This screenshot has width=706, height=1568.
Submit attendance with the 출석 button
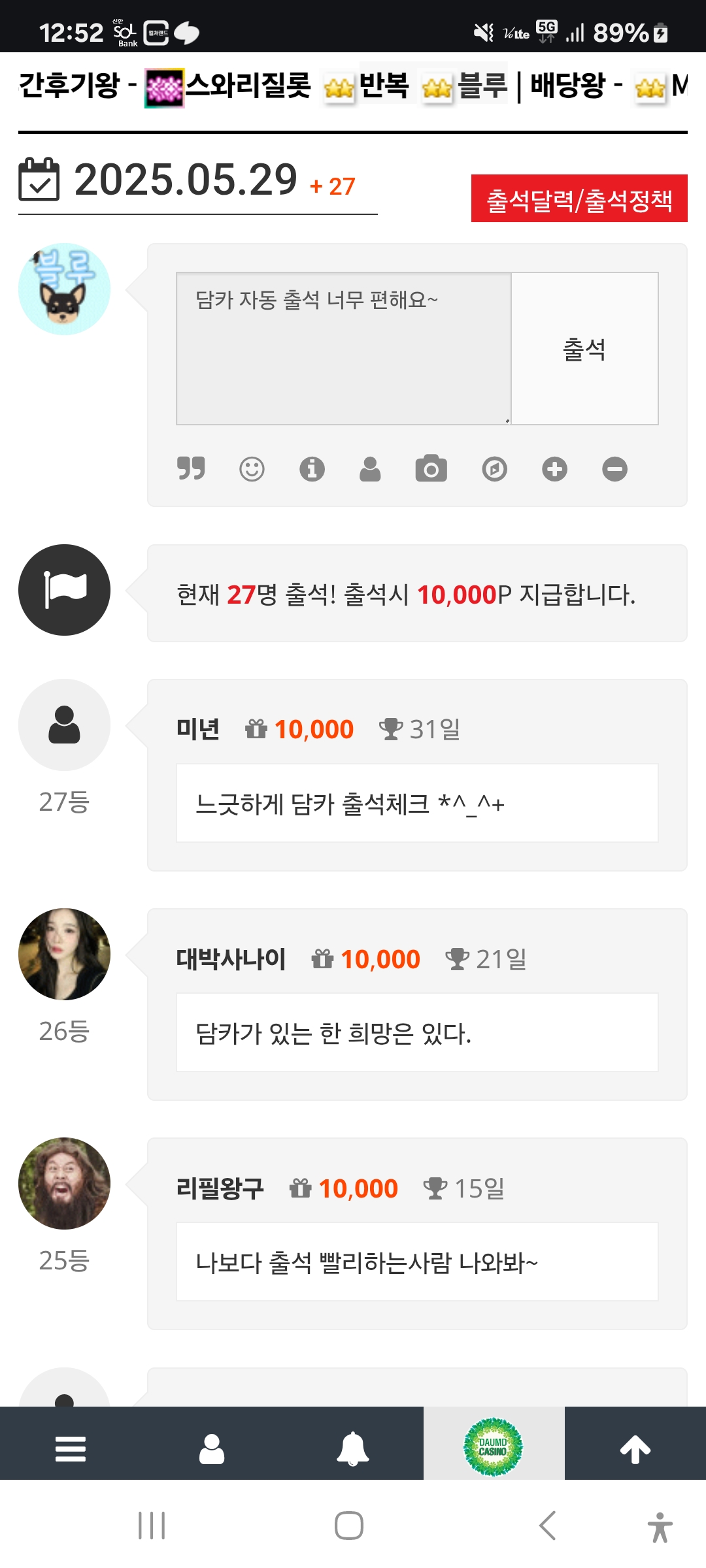click(x=584, y=349)
